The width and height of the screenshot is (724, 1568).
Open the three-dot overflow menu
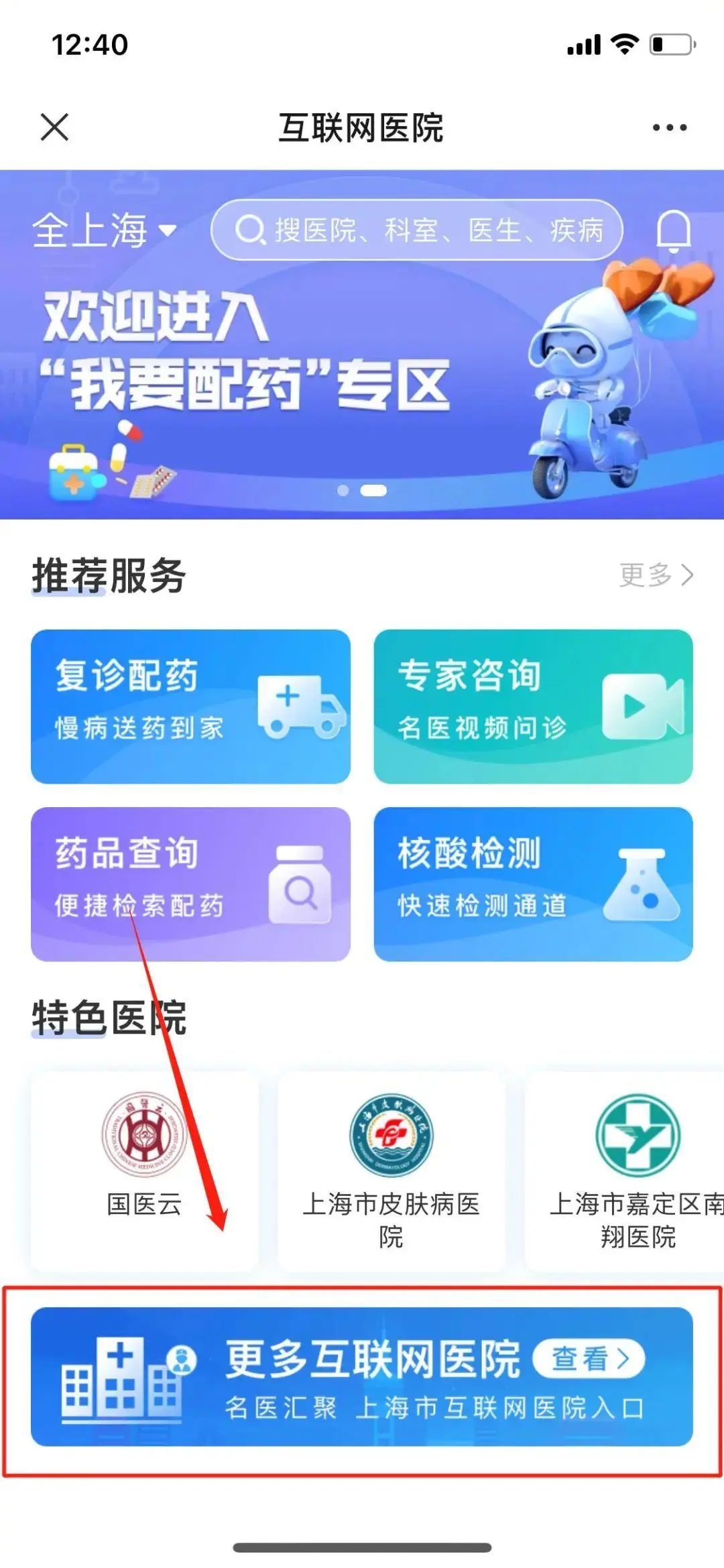670,127
